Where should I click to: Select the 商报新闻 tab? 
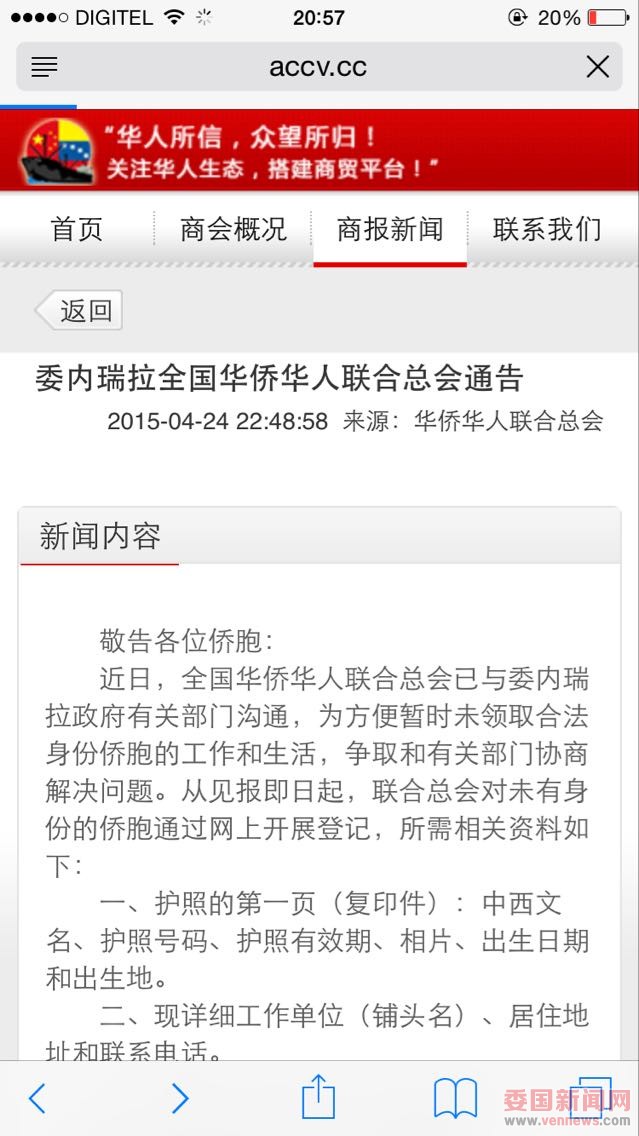[389, 230]
